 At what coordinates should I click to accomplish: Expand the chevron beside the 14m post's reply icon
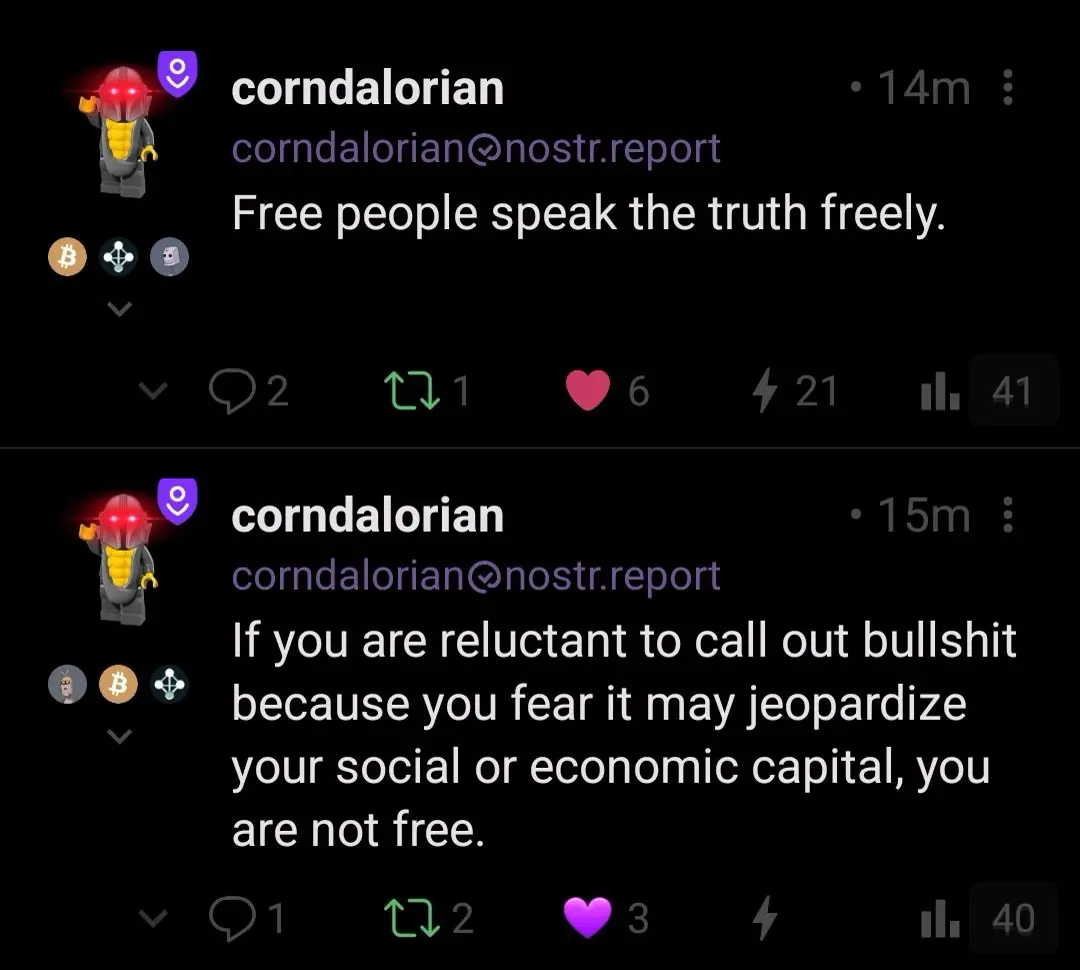pyautogui.click(x=152, y=392)
